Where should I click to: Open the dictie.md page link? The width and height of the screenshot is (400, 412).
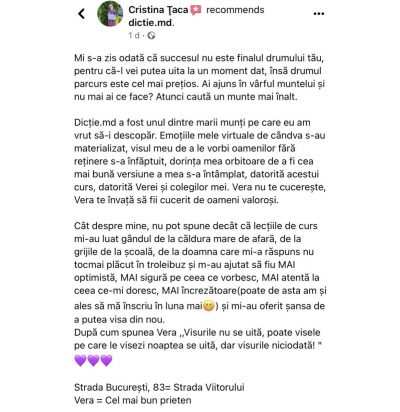(150, 23)
